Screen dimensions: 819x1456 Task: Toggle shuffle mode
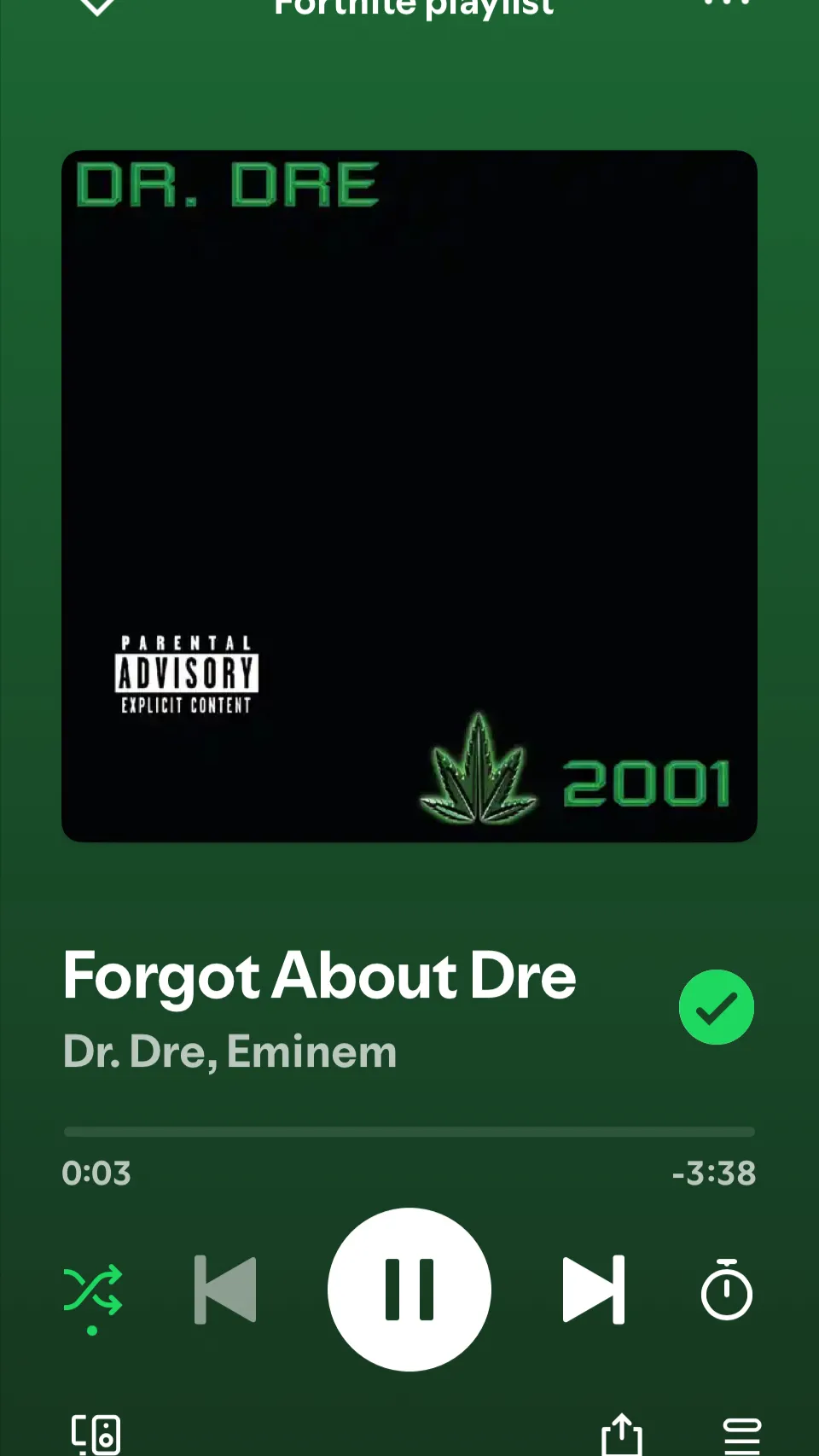(93, 1290)
